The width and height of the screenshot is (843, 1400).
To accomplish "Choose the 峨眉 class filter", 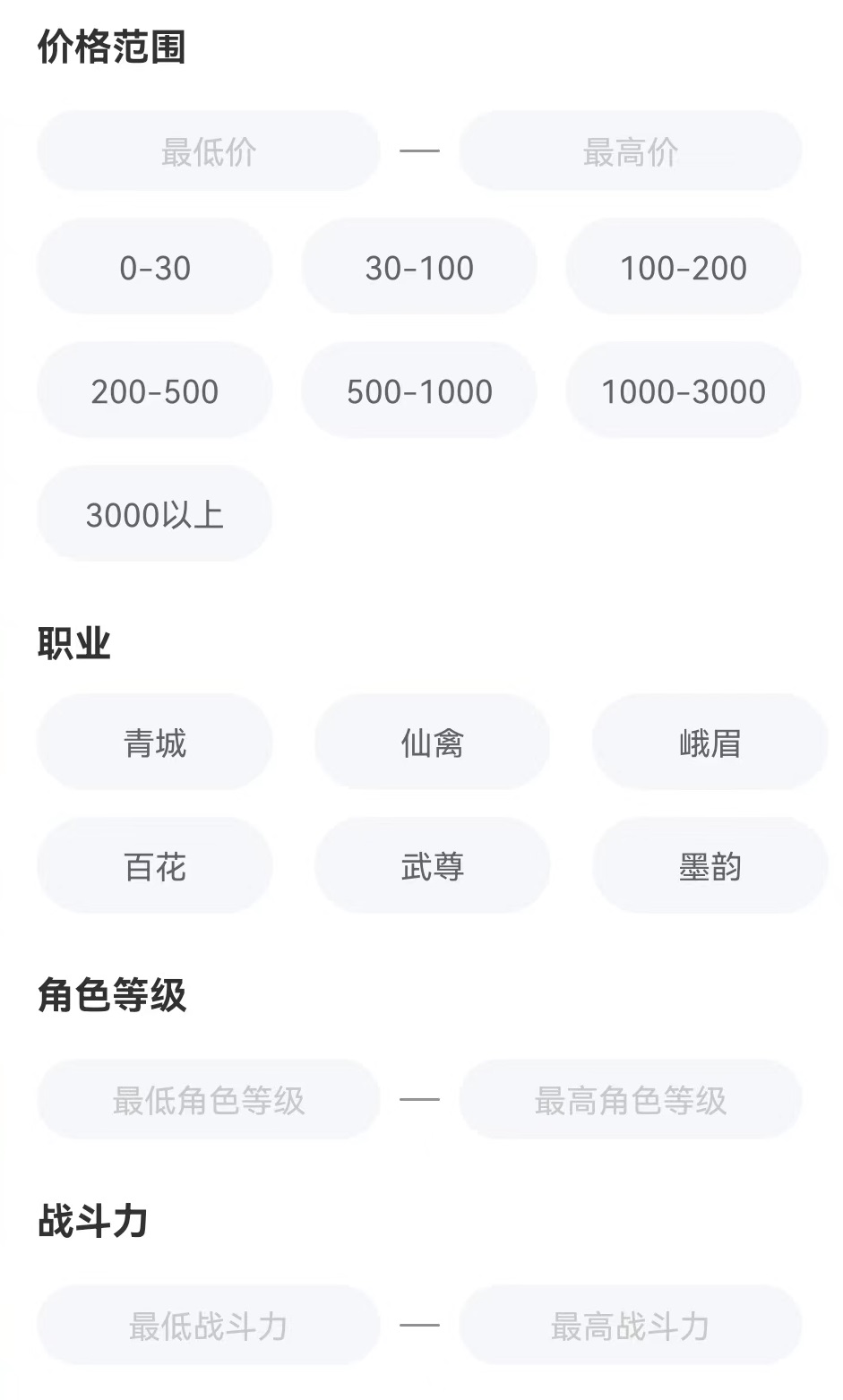I will [x=710, y=743].
